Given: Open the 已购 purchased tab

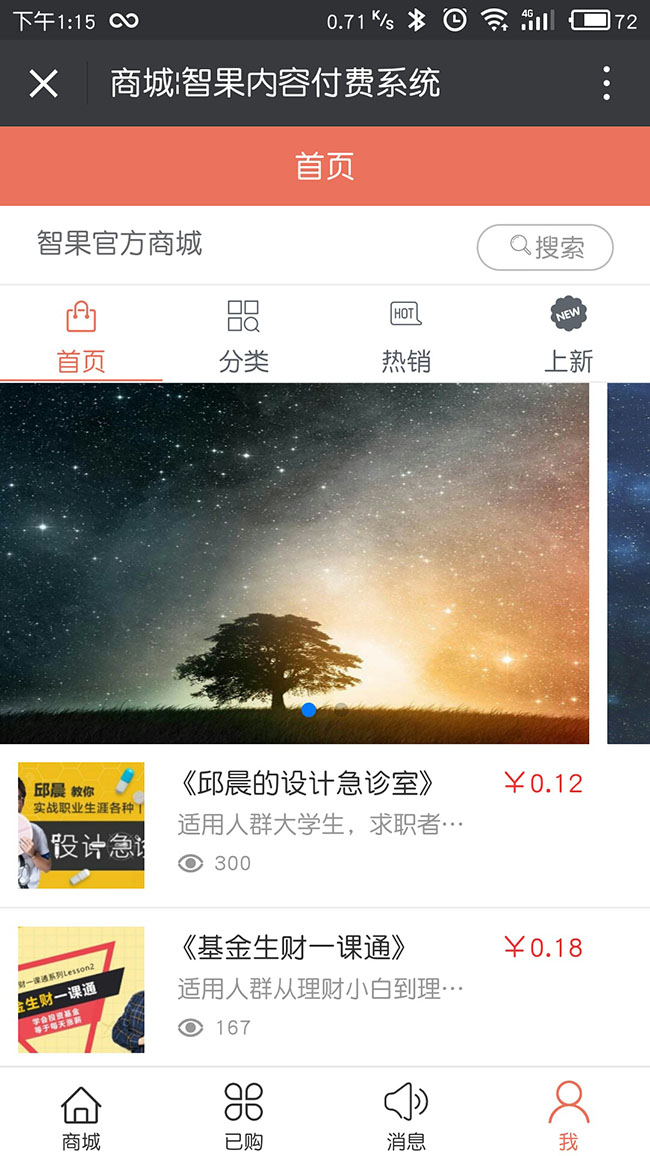Looking at the screenshot, I should pos(243,1114).
